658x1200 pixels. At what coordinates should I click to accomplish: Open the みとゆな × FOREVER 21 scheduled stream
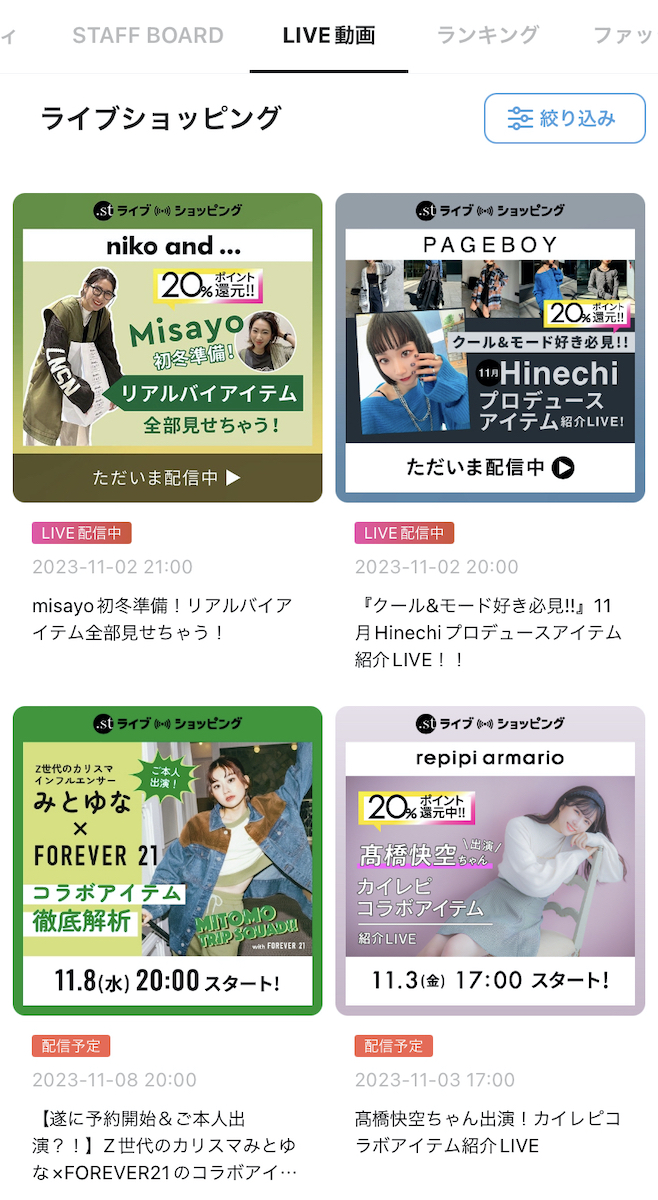point(168,861)
